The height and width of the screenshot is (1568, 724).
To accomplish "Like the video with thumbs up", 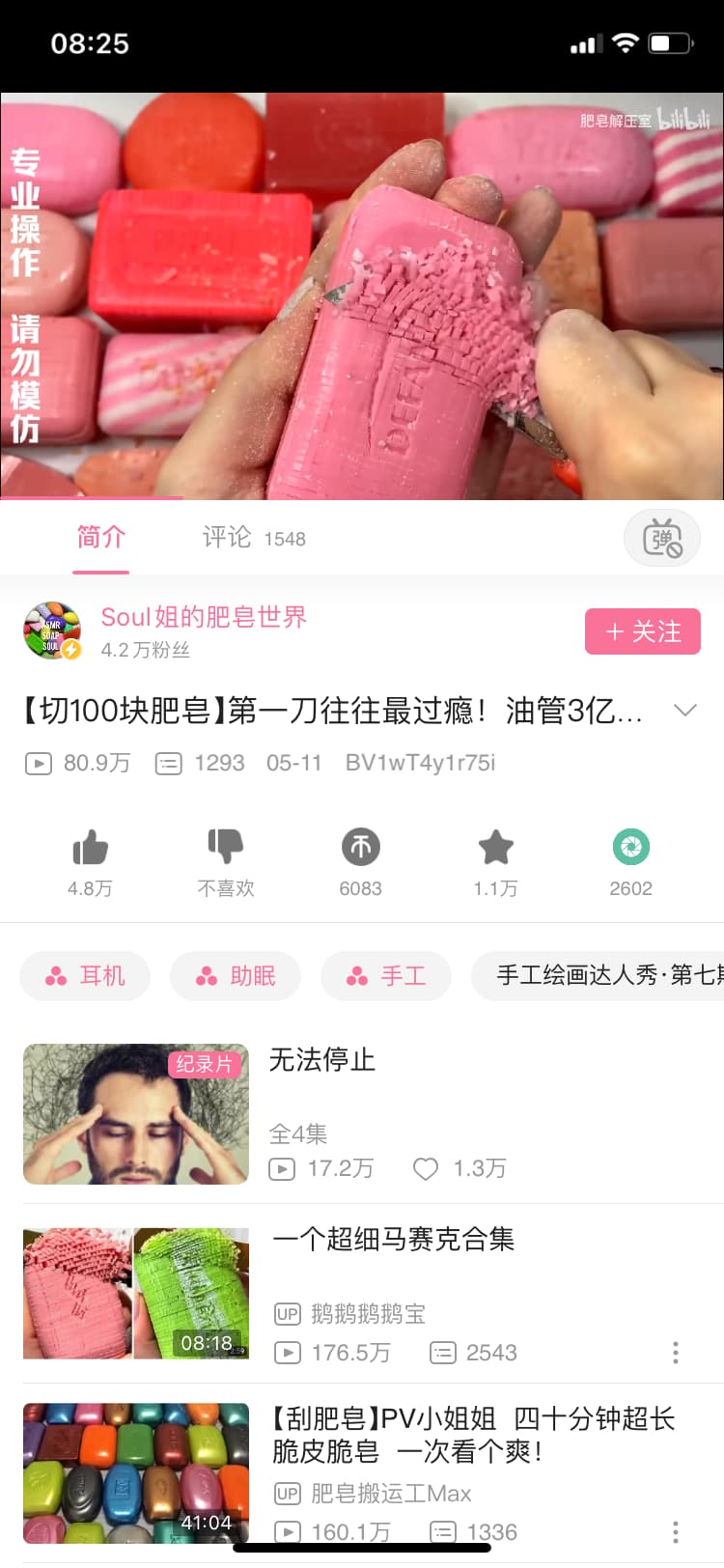I will [x=90, y=848].
